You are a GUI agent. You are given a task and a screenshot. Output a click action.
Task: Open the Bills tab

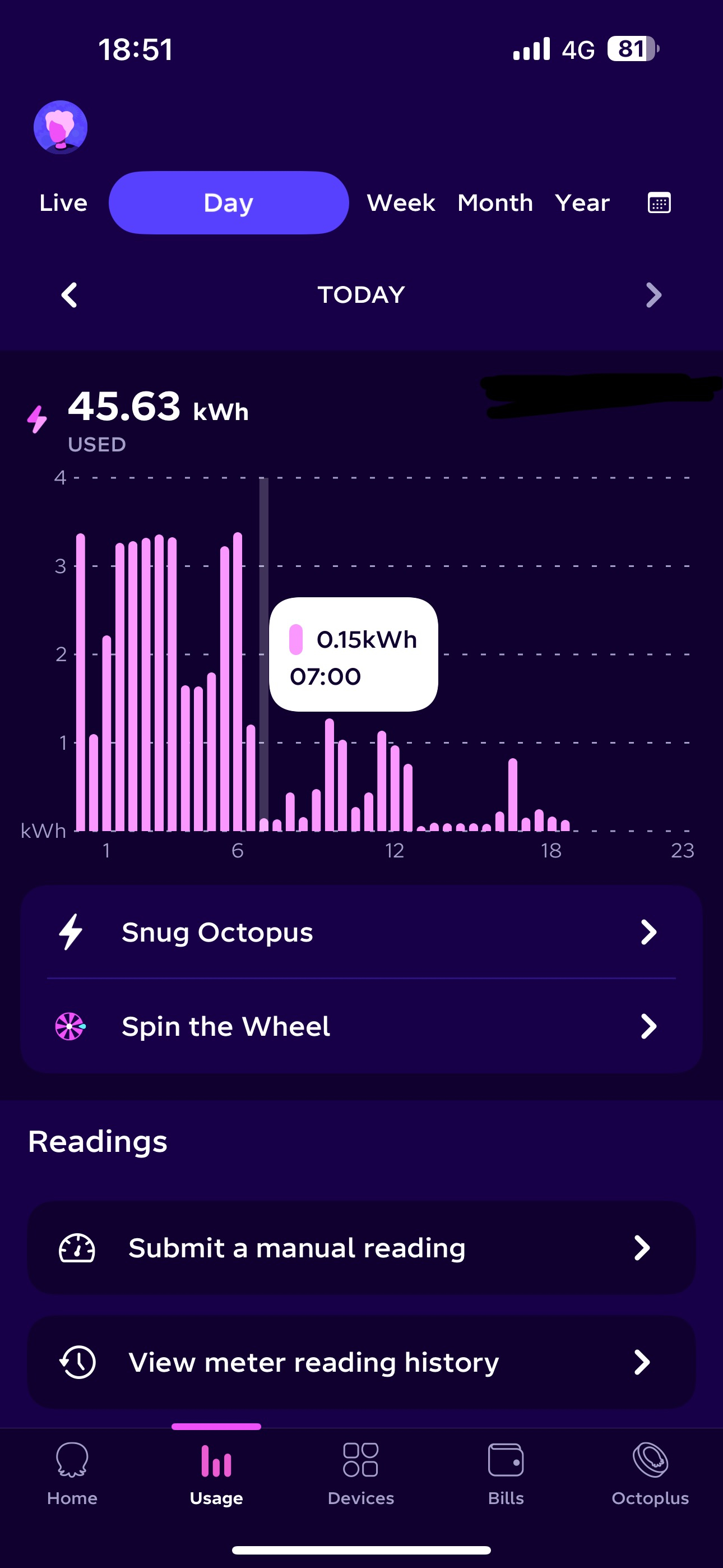(x=506, y=1473)
